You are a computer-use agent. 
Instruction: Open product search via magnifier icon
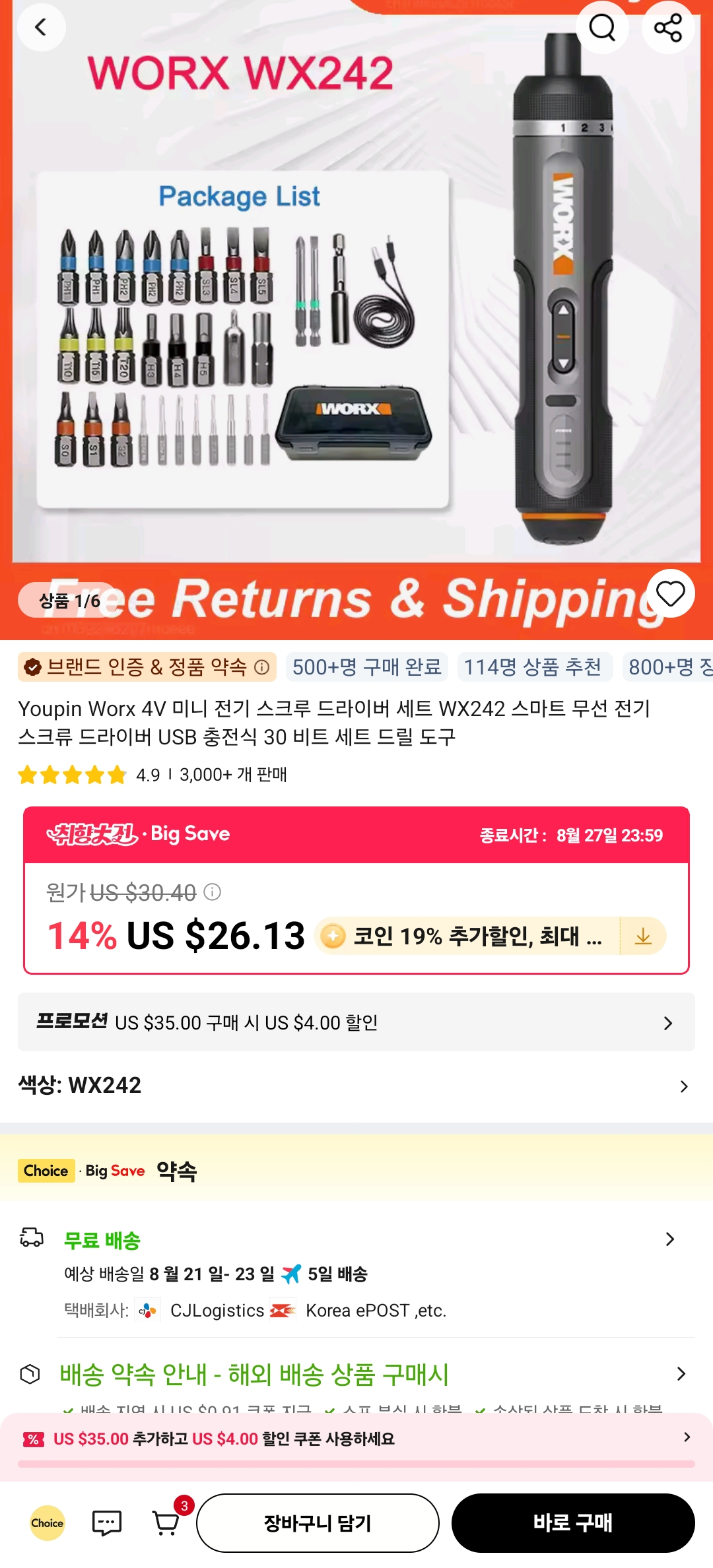(x=602, y=28)
